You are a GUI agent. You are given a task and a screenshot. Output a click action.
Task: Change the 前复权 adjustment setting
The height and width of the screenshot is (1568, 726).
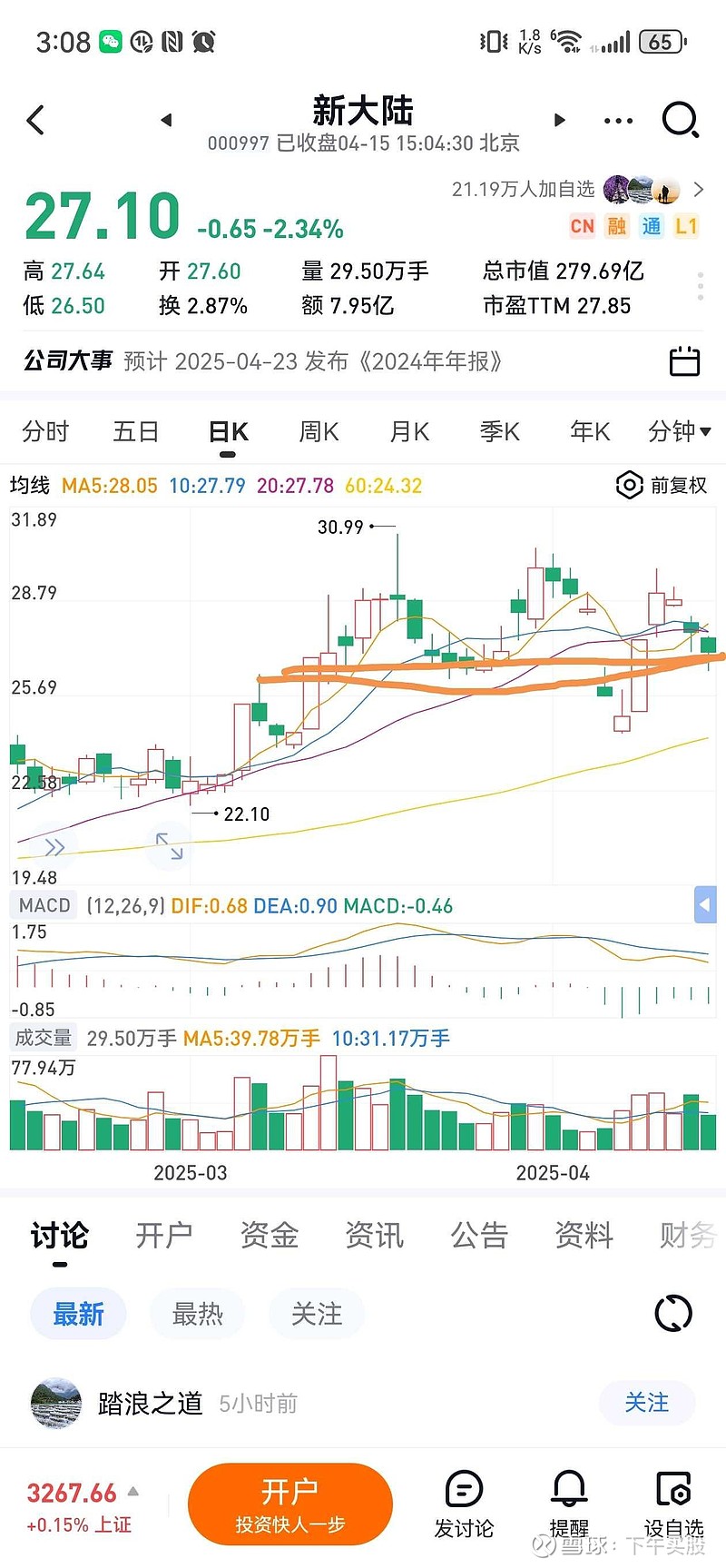tap(662, 486)
